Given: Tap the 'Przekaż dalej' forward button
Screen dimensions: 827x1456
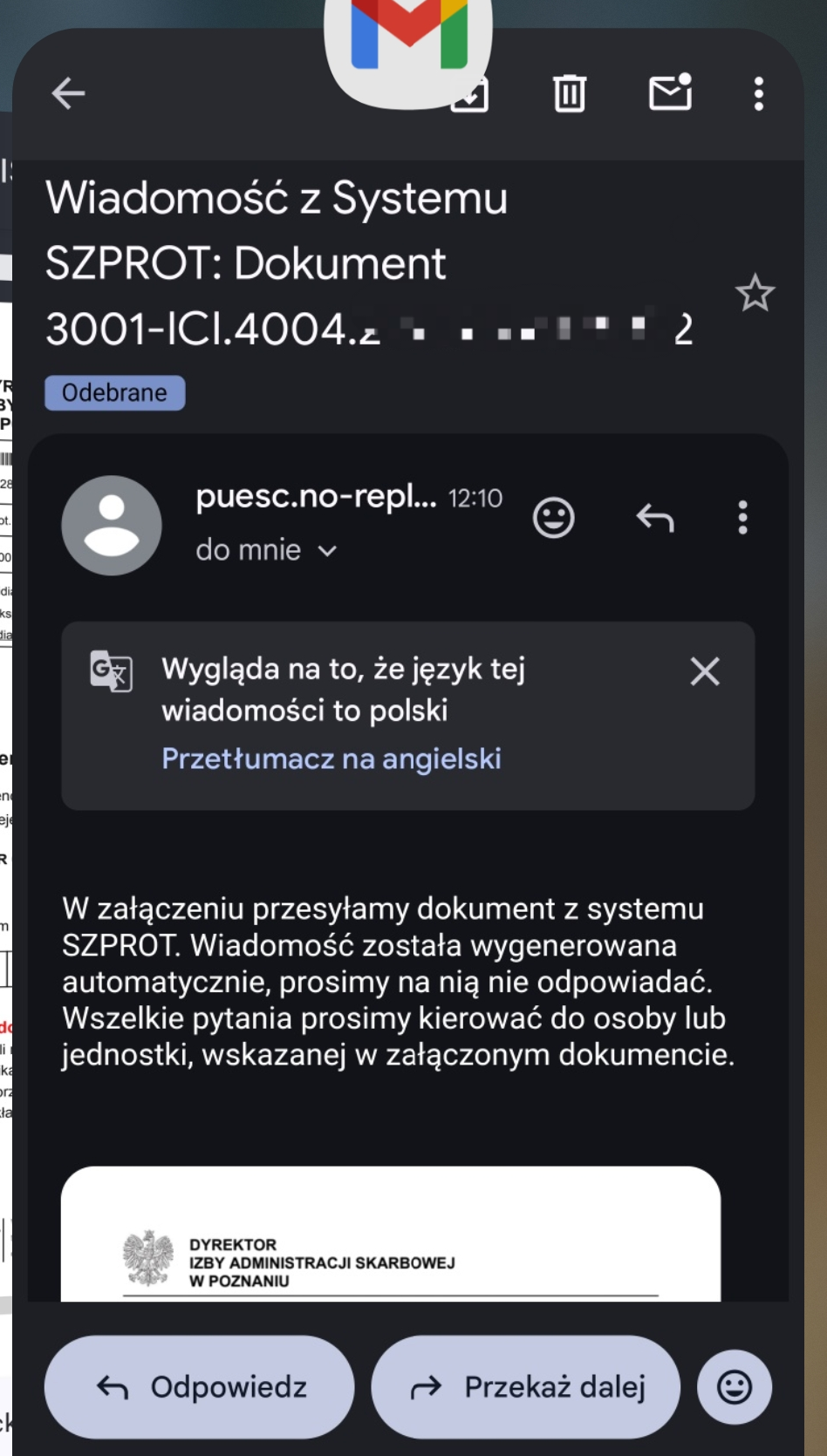Looking at the screenshot, I should (x=526, y=1386).
